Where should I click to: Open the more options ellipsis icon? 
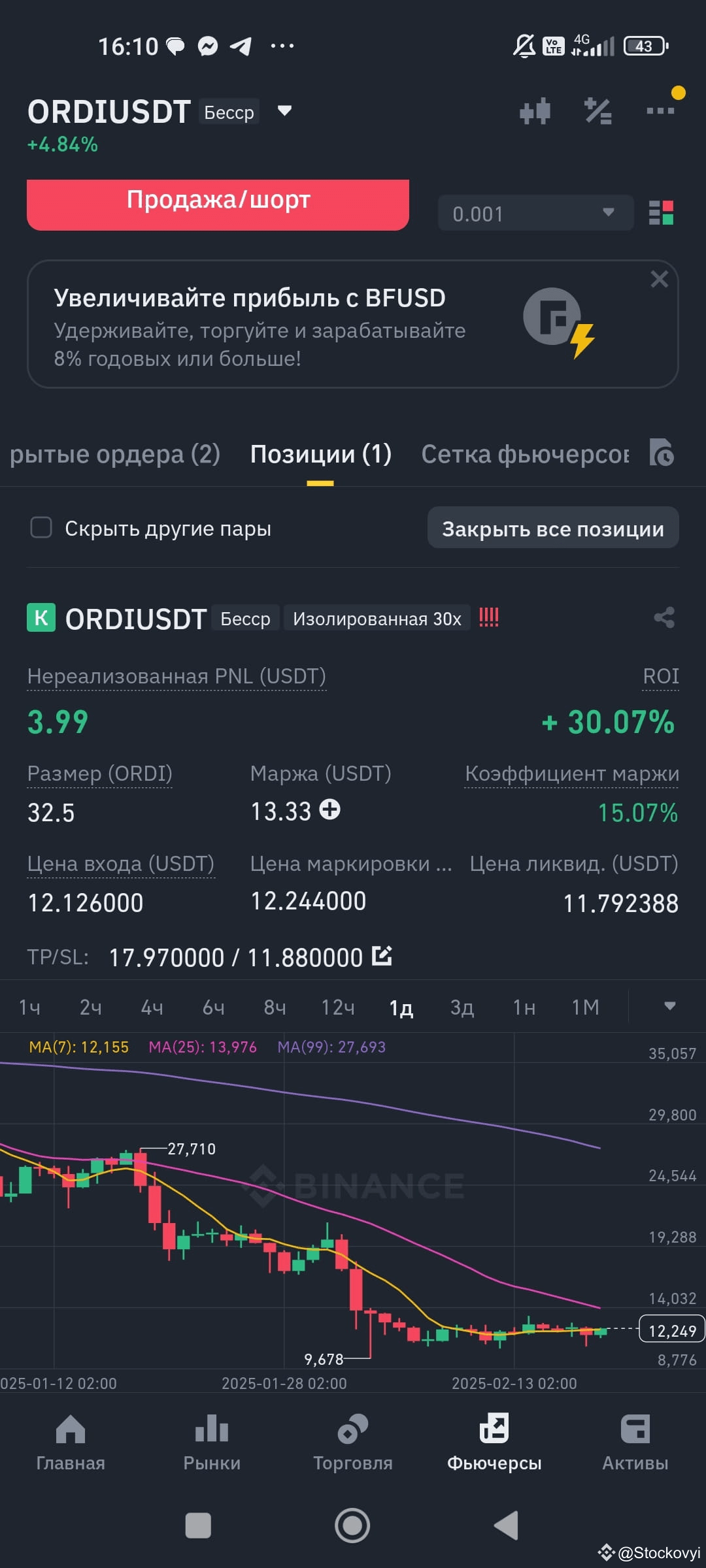tap(659, 111)
